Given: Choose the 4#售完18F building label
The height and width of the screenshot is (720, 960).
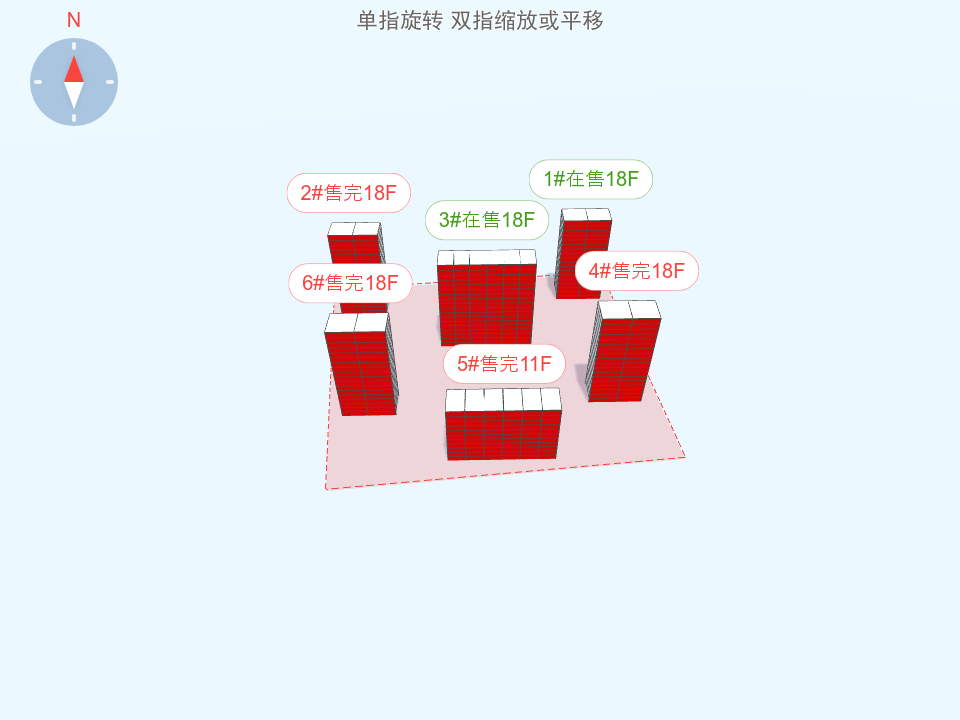Looking at the screenshot, I should click(x=636, y=271).
